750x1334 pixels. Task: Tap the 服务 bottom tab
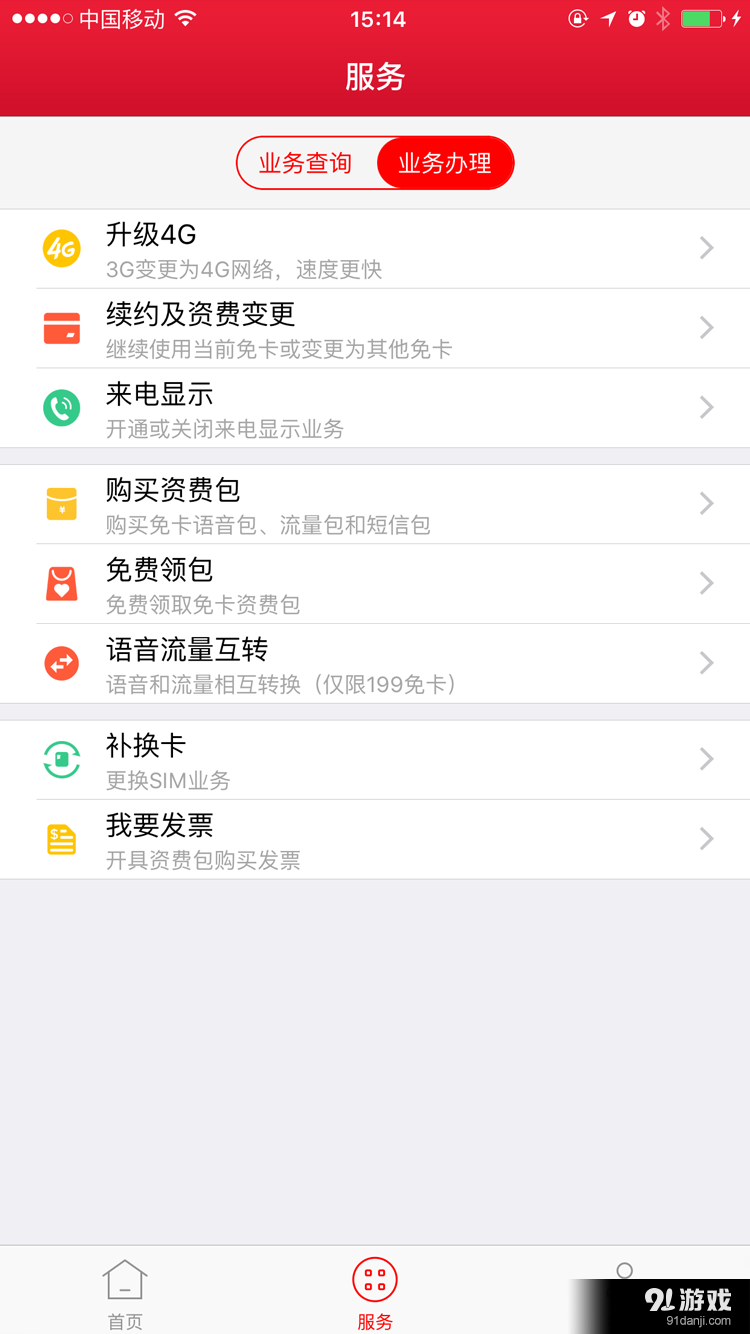pos(375,1293)
